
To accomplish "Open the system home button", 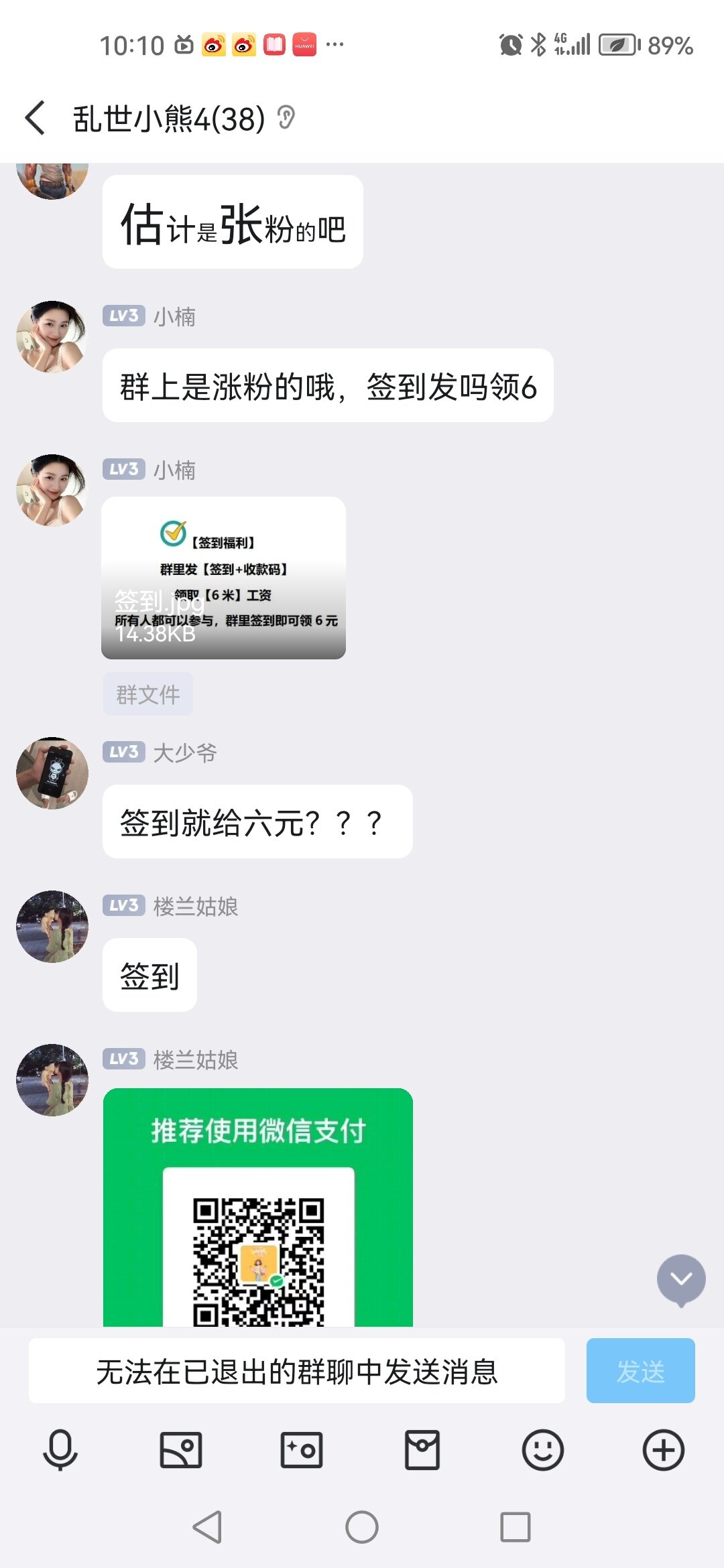I will (362, 1528).
